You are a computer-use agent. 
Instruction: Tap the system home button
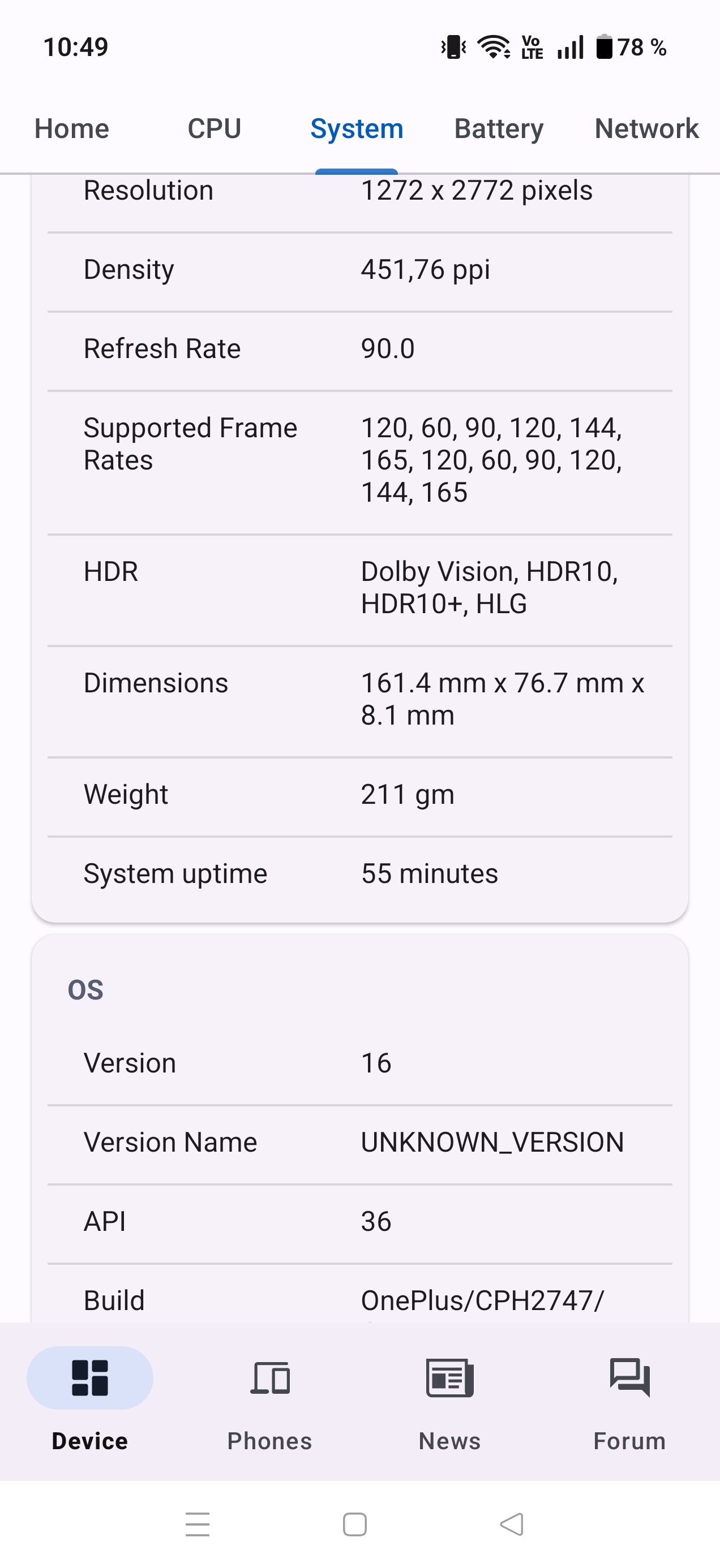coord(355,1524)
